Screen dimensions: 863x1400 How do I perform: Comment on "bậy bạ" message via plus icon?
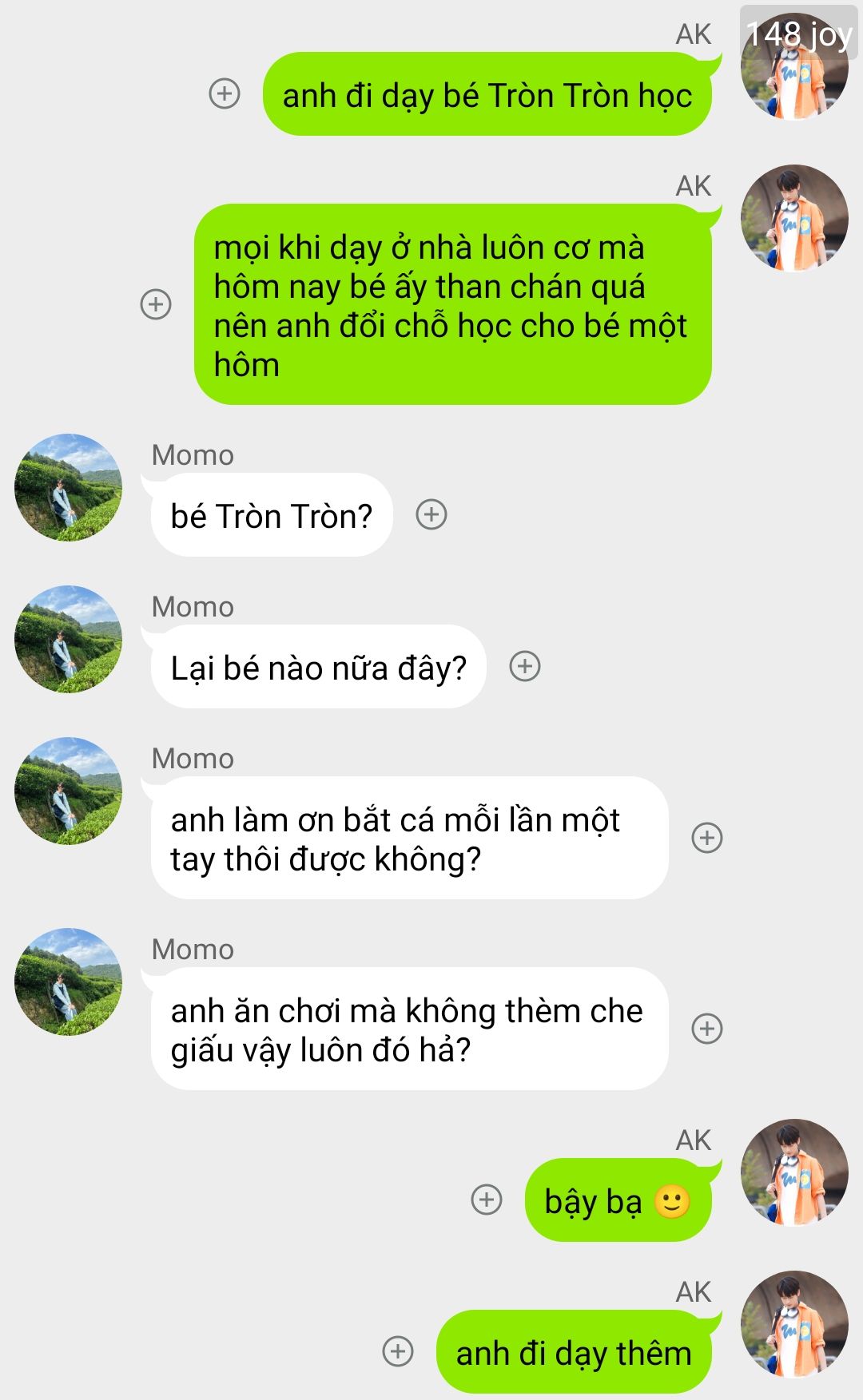click(x=487, y=1200)
